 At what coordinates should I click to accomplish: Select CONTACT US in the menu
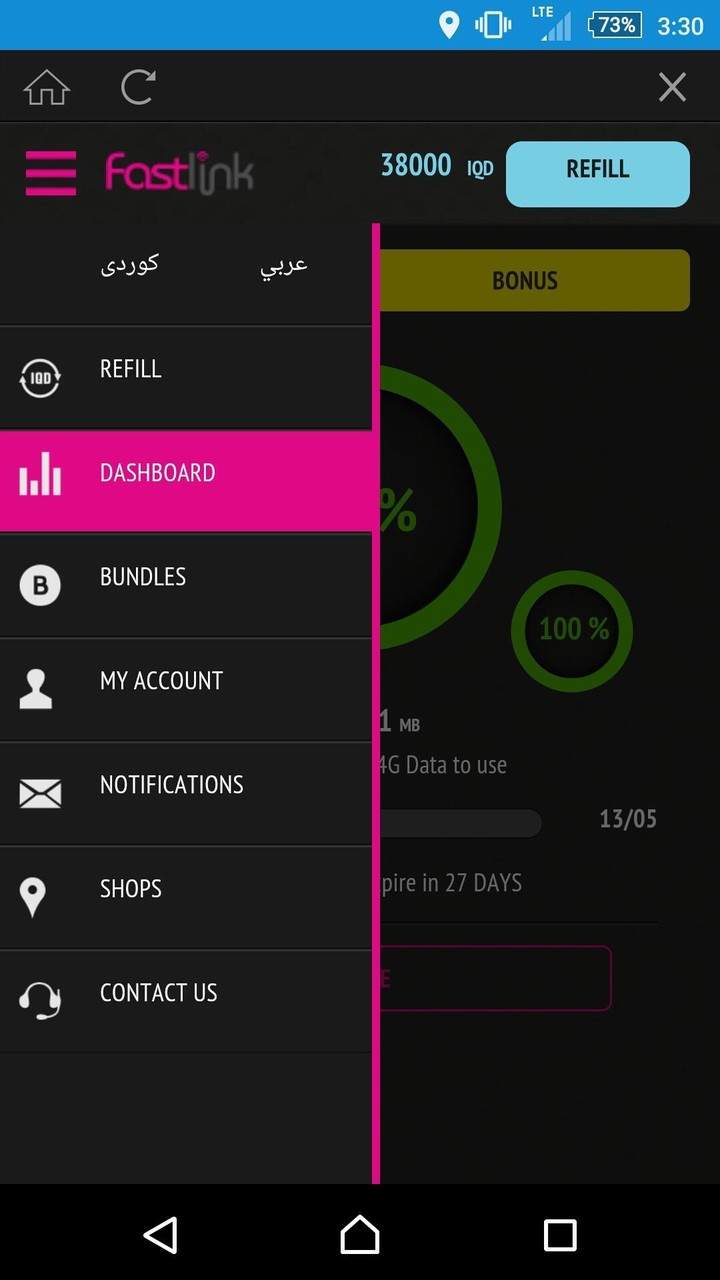tap(185, 1001)
